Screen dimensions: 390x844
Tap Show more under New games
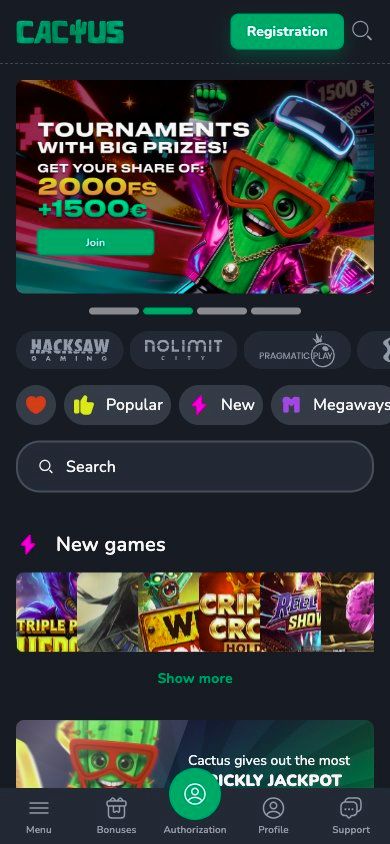[x=195, y=678]
